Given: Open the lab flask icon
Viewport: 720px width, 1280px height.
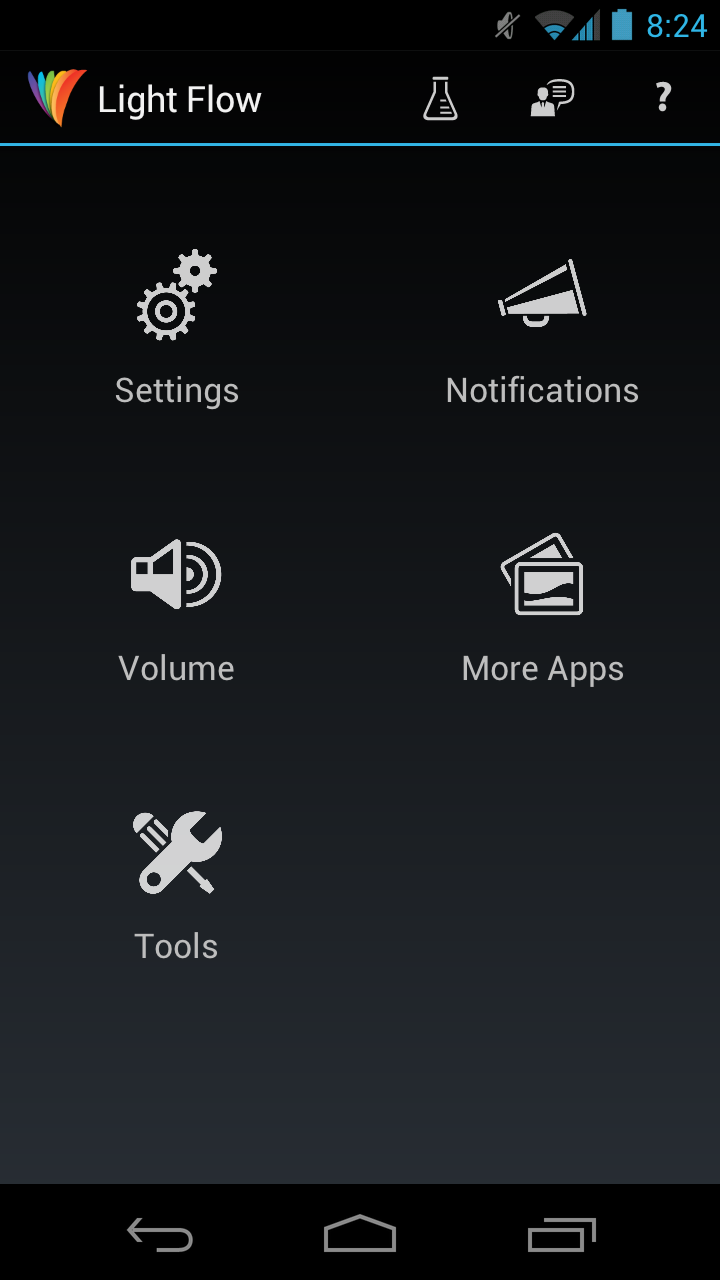Looking at the screenshot, I should coord(440,99).
